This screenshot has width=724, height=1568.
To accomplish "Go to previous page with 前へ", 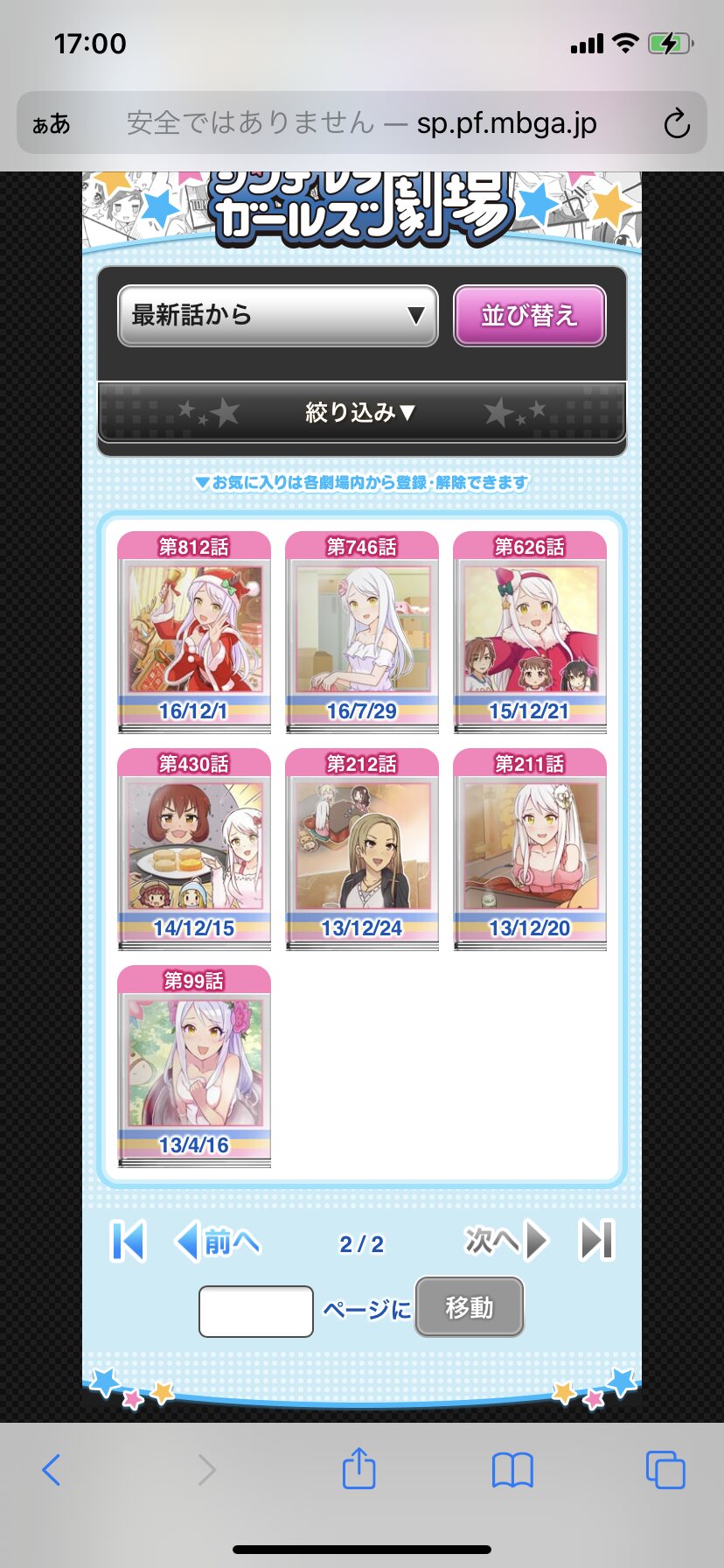I will pos(219,1241).
